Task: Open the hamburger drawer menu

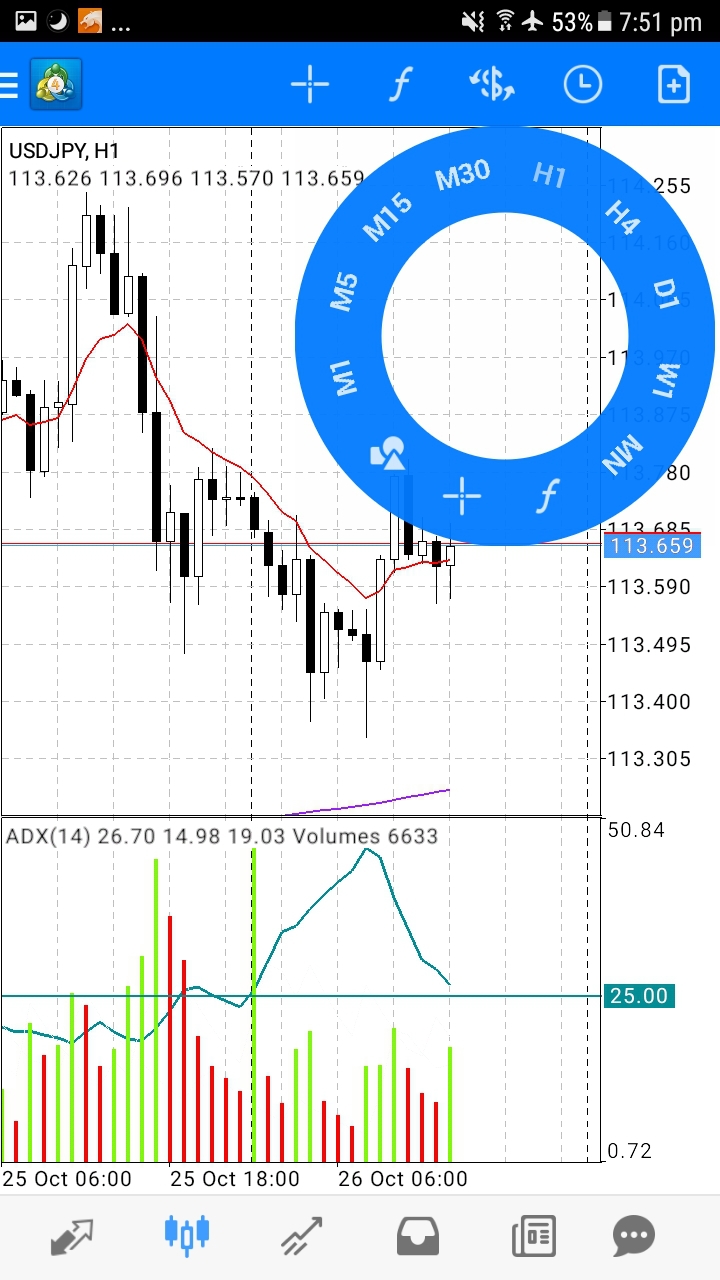Action: [12, 85]
